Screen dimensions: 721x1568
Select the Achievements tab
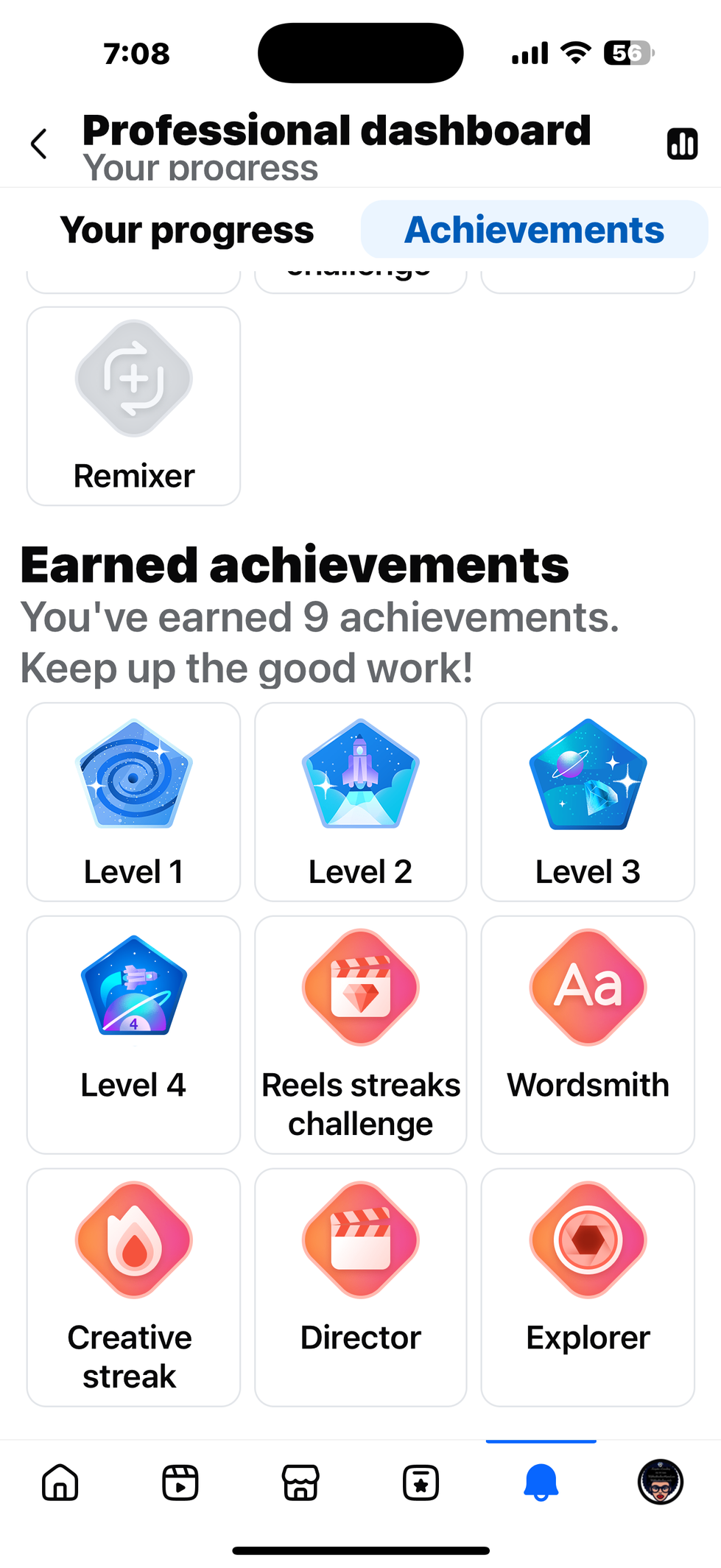pyautogui.click(x=534, y=230)
